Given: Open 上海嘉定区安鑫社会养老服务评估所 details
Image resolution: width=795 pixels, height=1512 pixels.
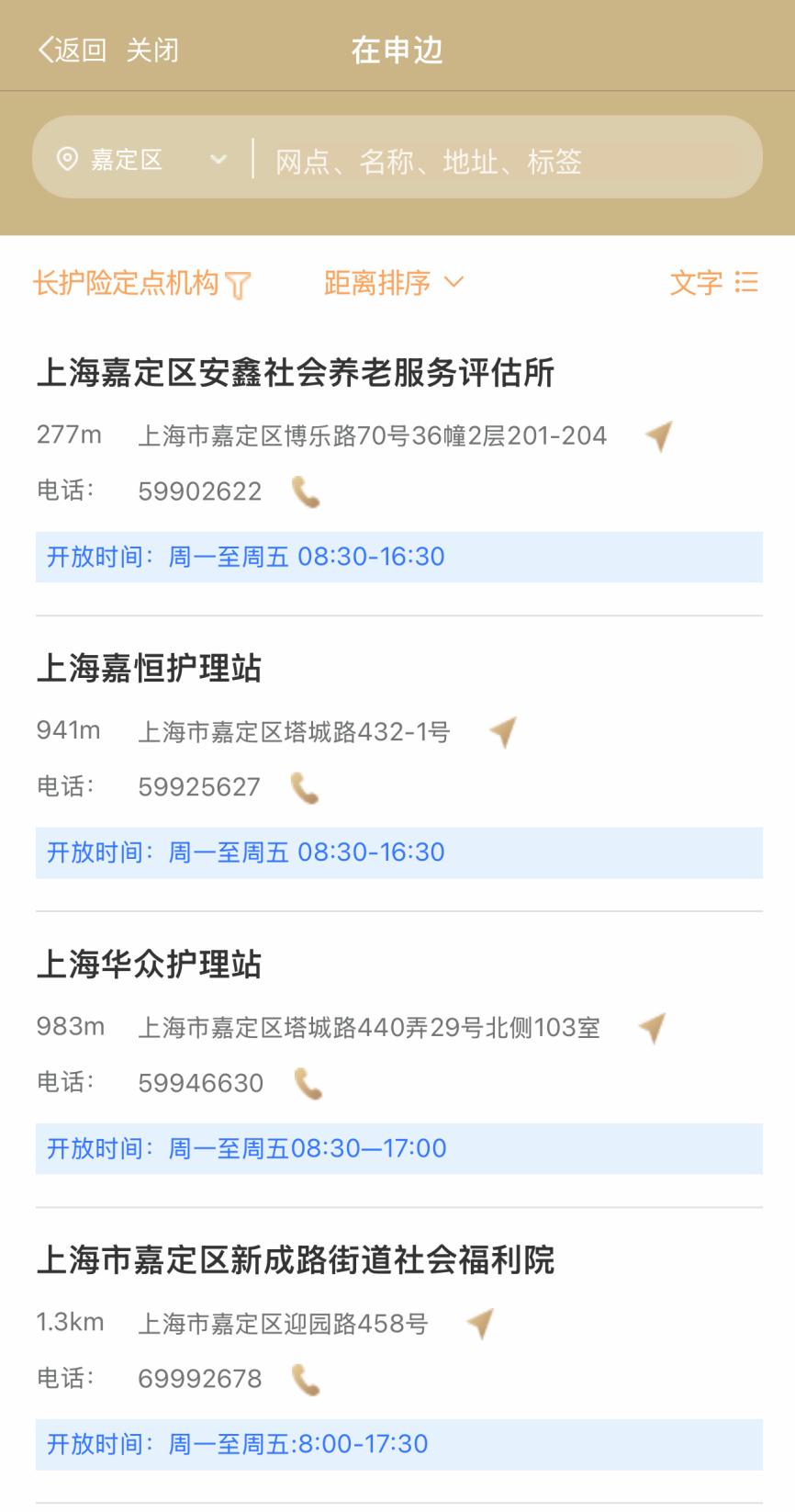Looking at the screenshot, I should pos(296,373).
